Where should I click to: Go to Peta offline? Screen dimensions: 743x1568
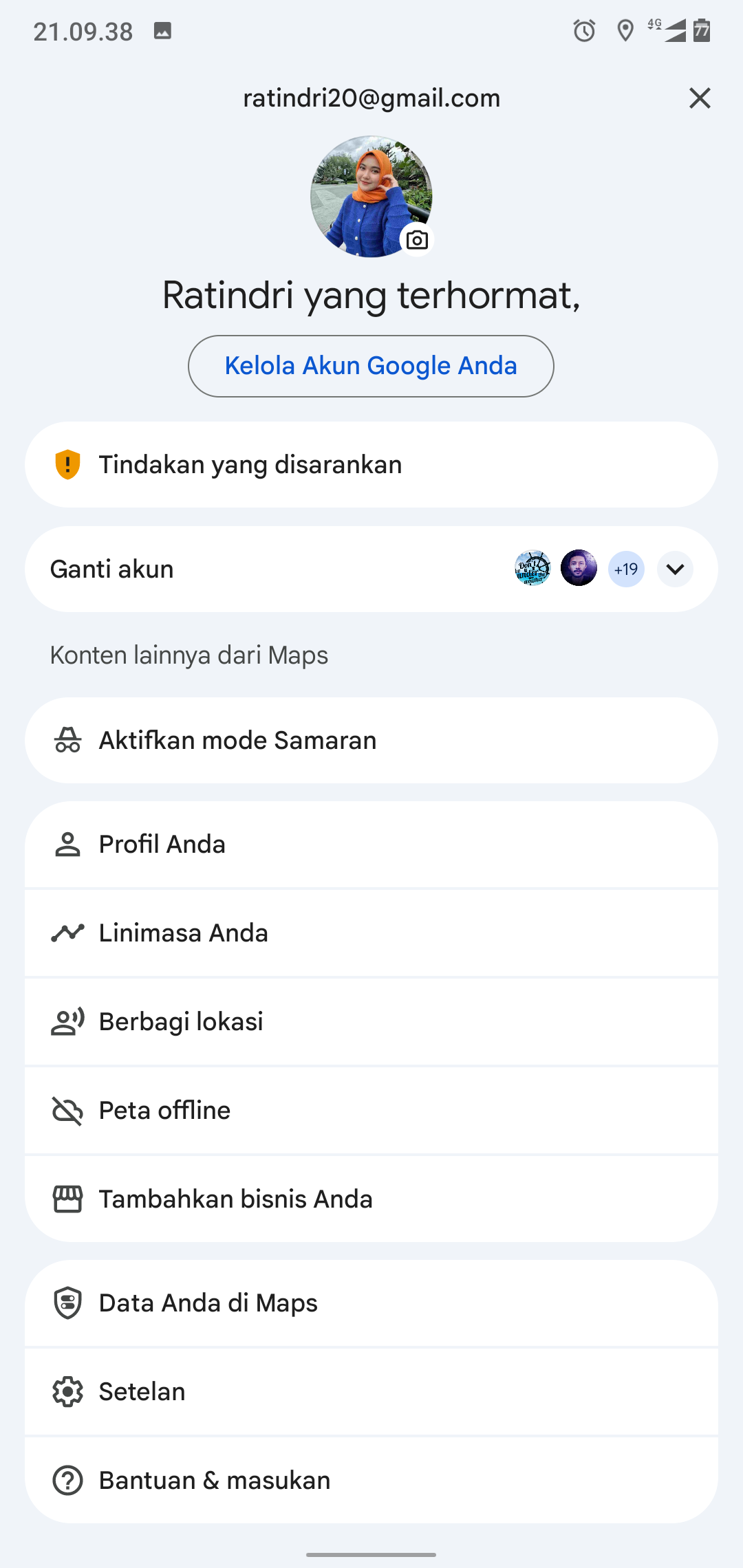click(x=371, y=1111)
